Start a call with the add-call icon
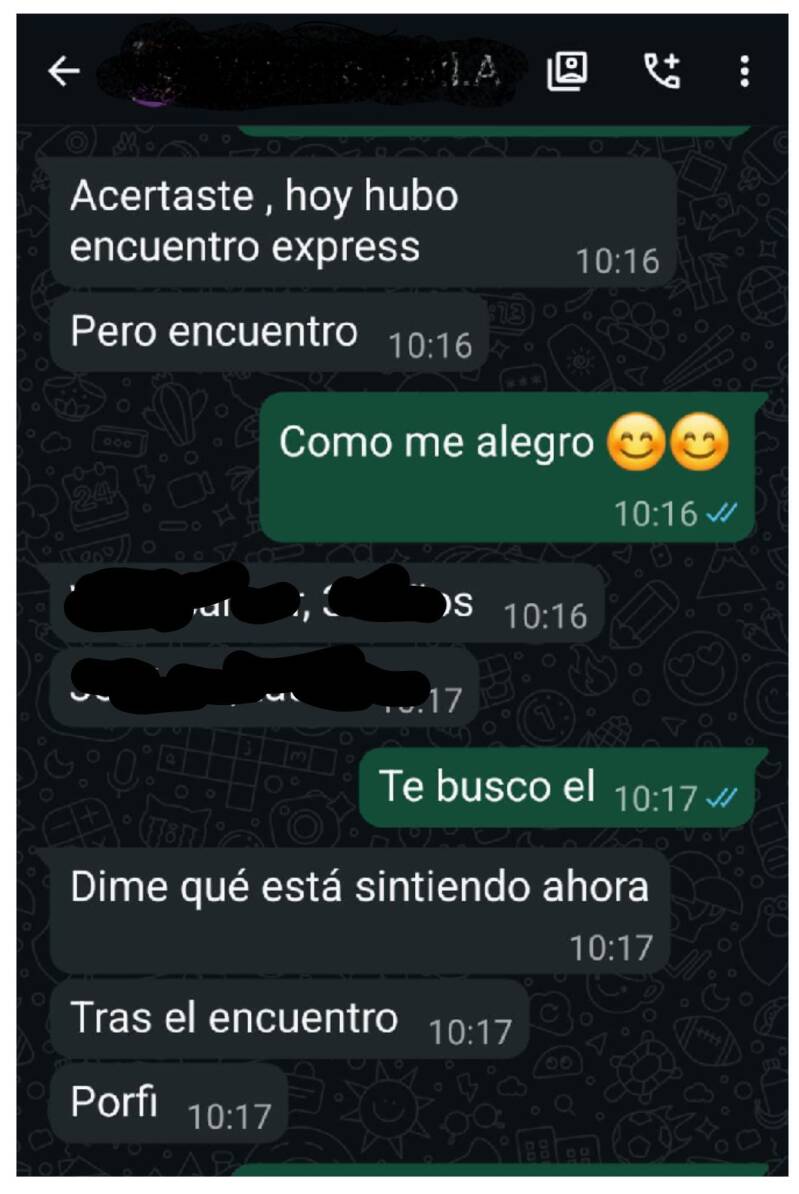The height and width of the screenshot is (1194, 799). (x=660, y=71)
